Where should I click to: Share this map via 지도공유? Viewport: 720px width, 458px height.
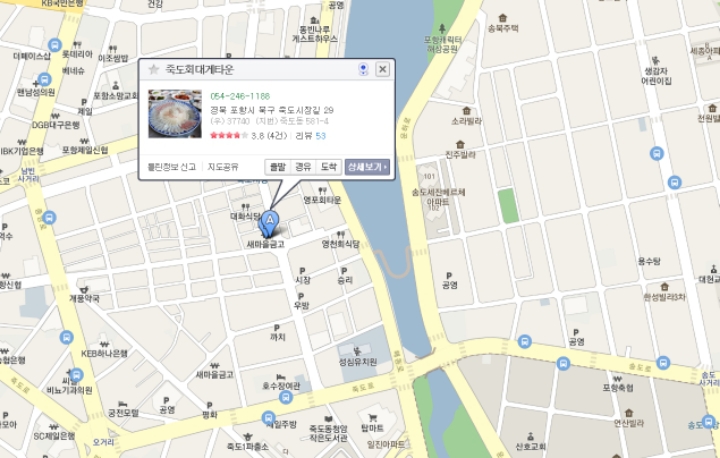point(223,167)
